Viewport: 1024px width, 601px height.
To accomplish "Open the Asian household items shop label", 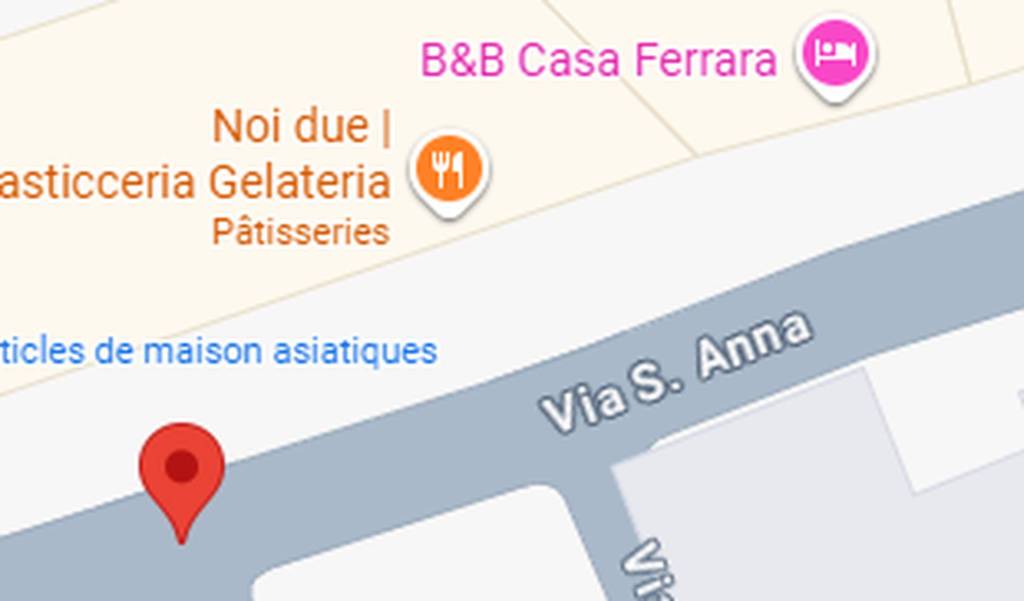I will tap(218, 352).
